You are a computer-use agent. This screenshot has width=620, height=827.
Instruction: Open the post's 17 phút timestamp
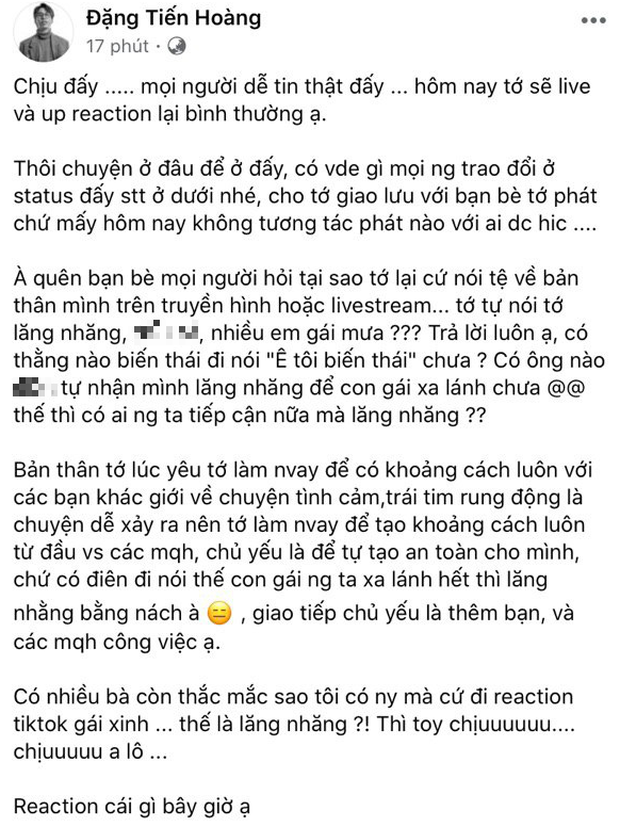tap(117, 46)
